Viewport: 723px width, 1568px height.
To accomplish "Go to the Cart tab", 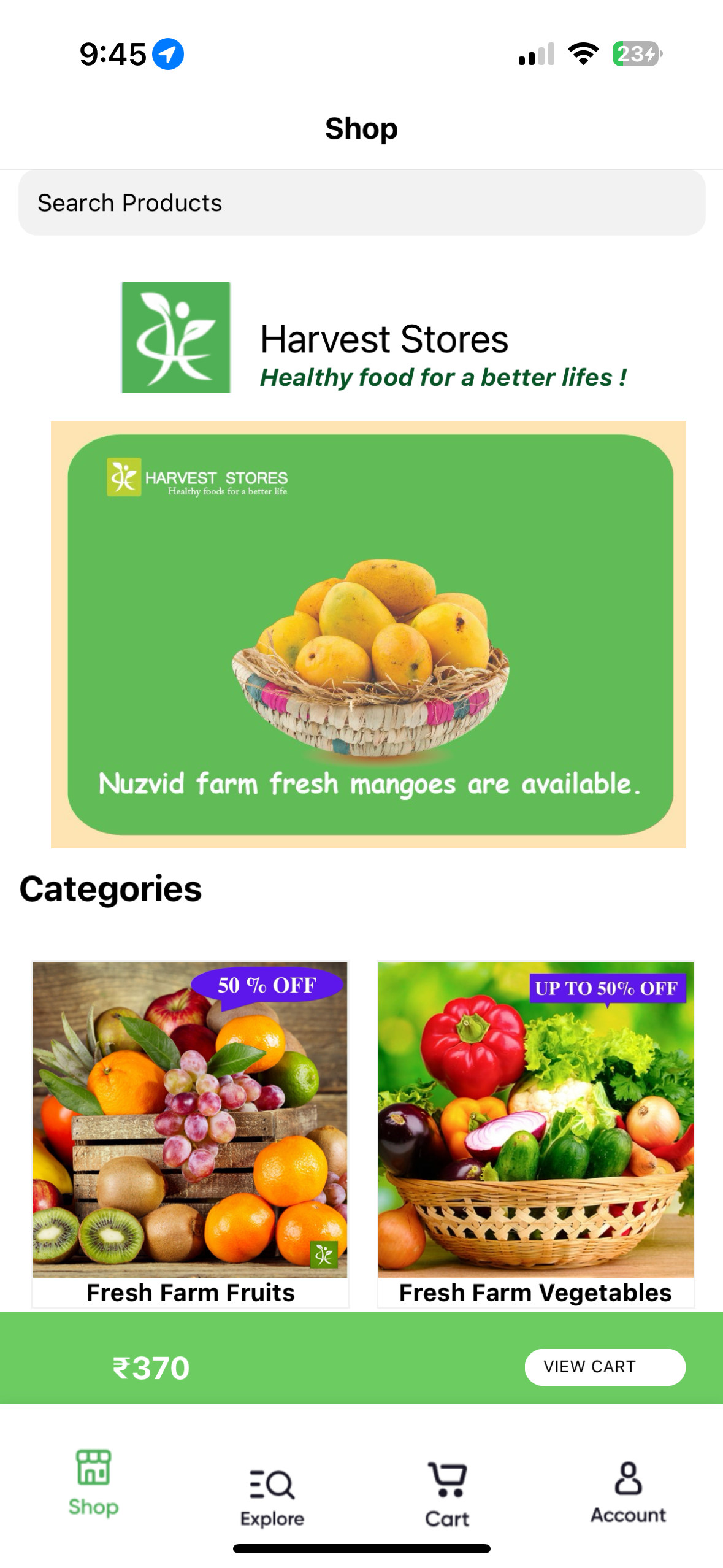I will 447,1494.
